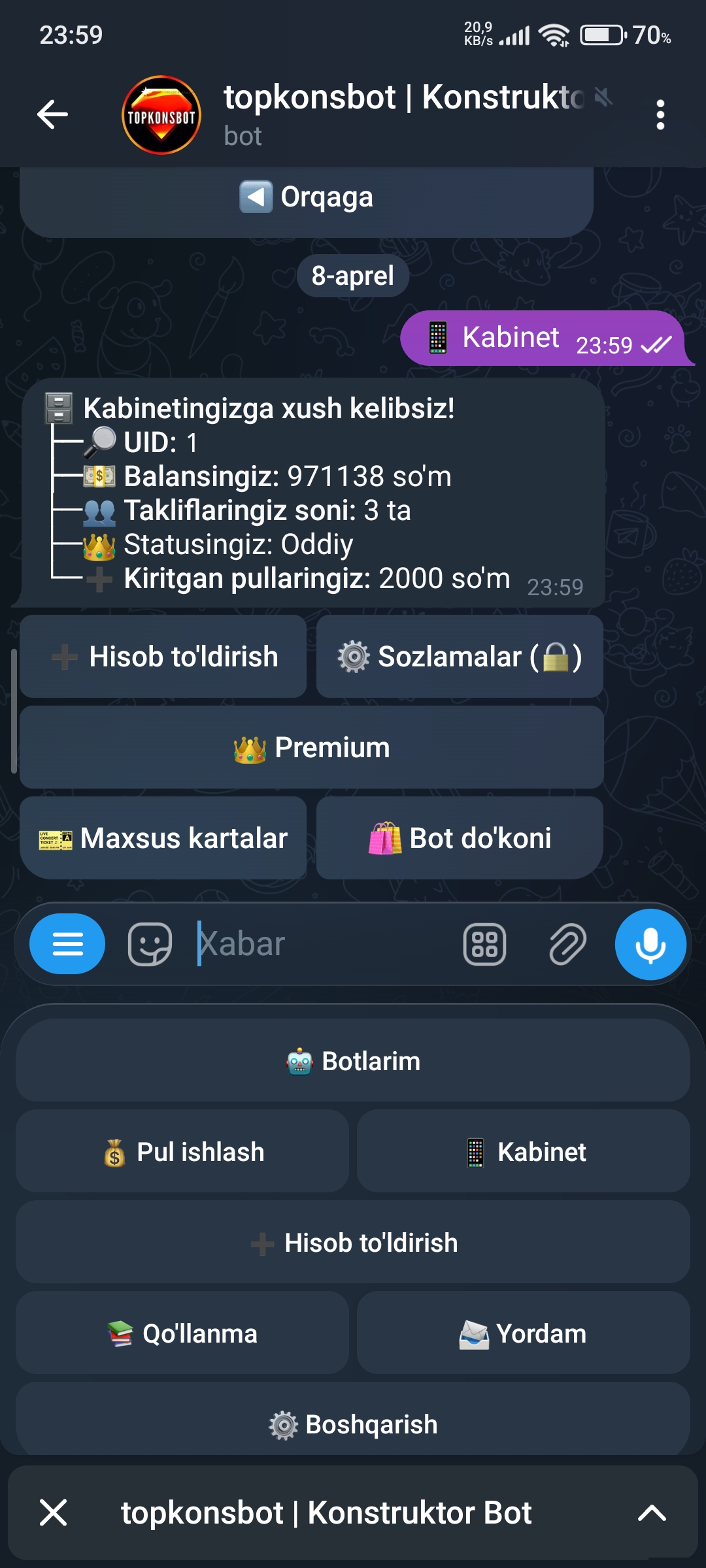The width and height of the screenshot is (706, 1568).
Task: Close the topkonsbot bottom bar
Action: pyautogui.click(x=53, y=1512)
